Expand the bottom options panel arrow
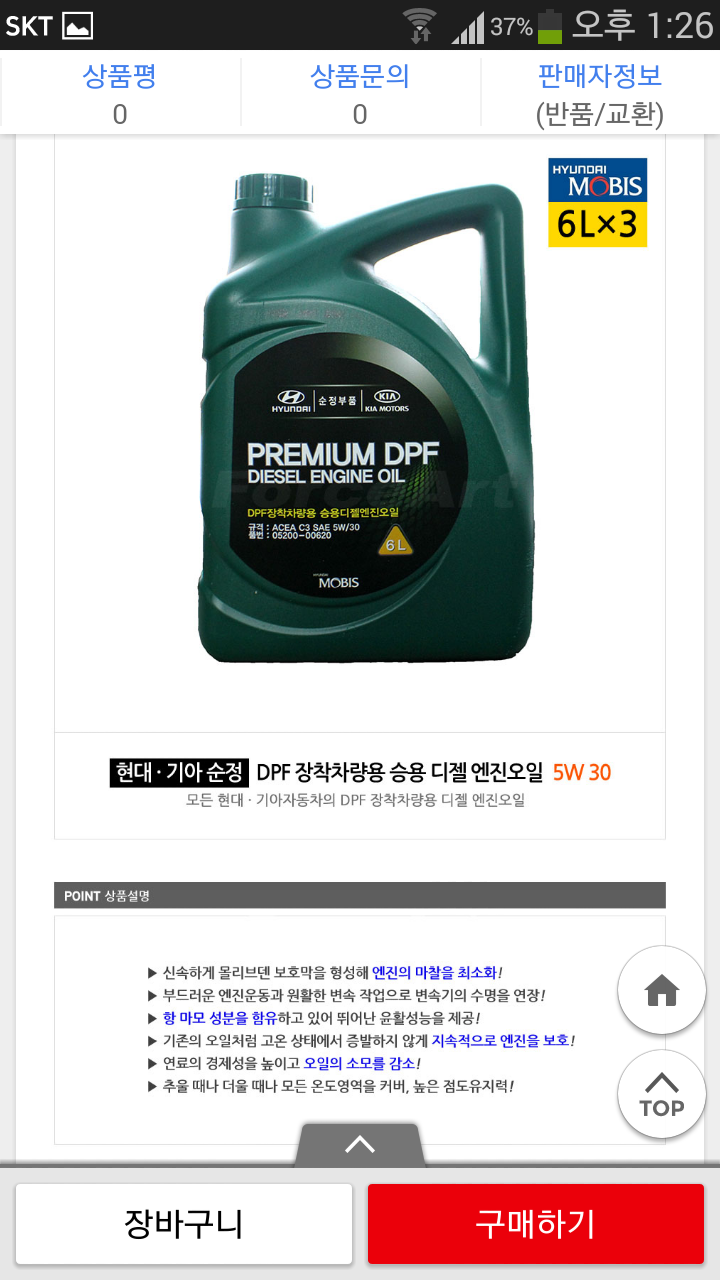 click(360, 1145)
